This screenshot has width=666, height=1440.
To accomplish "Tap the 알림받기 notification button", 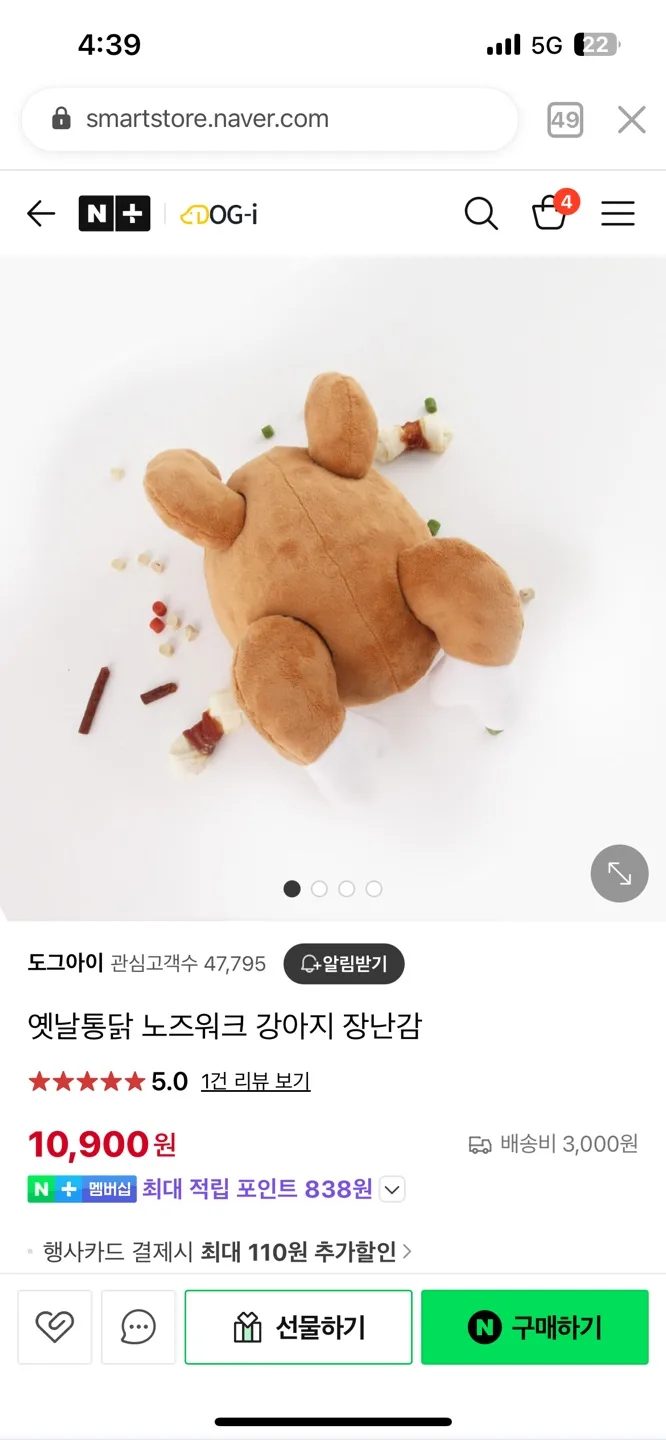I will pyautogui.click(x=344, y=964).
